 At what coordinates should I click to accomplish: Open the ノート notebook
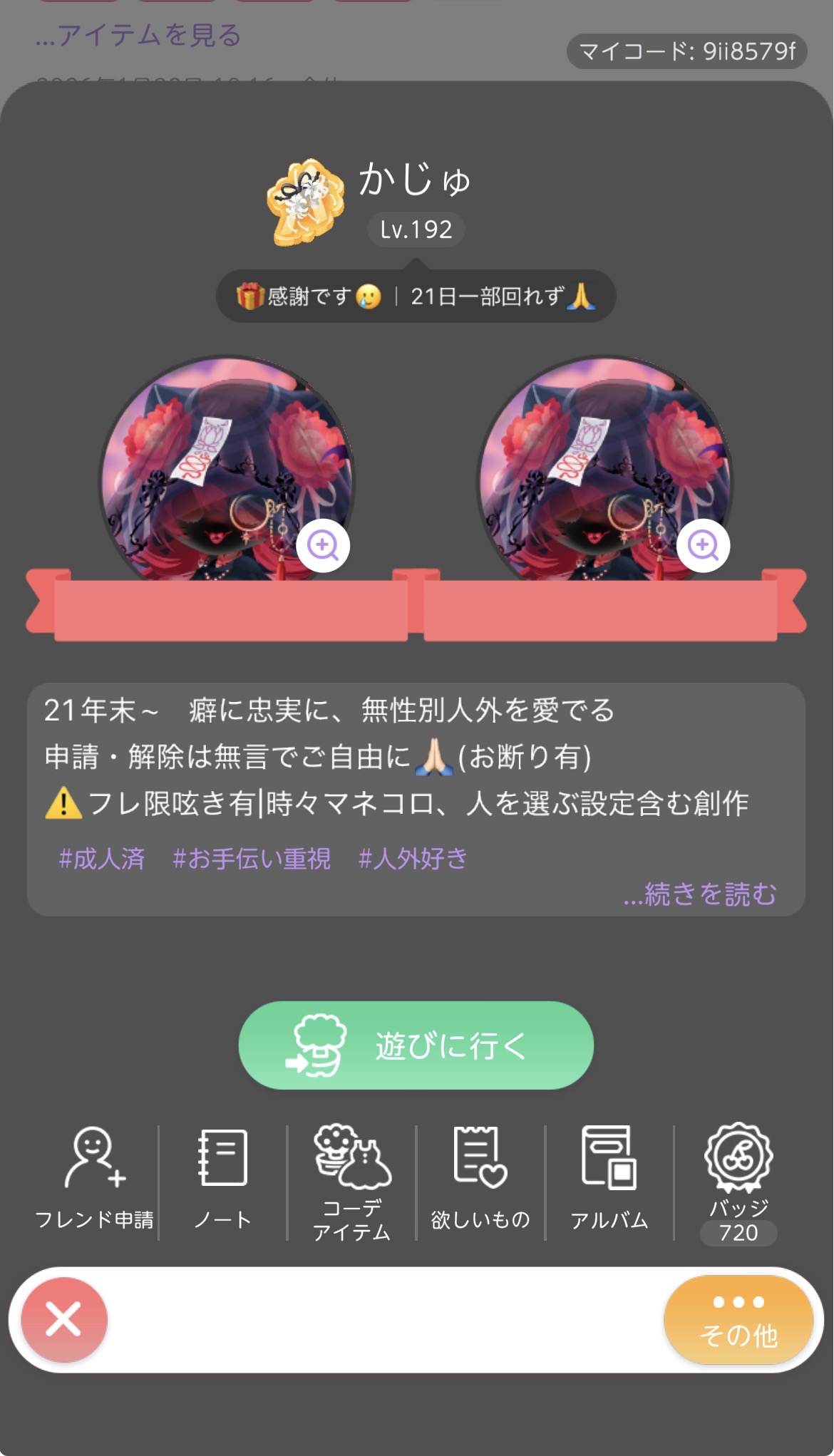[x=223, y=1179]
